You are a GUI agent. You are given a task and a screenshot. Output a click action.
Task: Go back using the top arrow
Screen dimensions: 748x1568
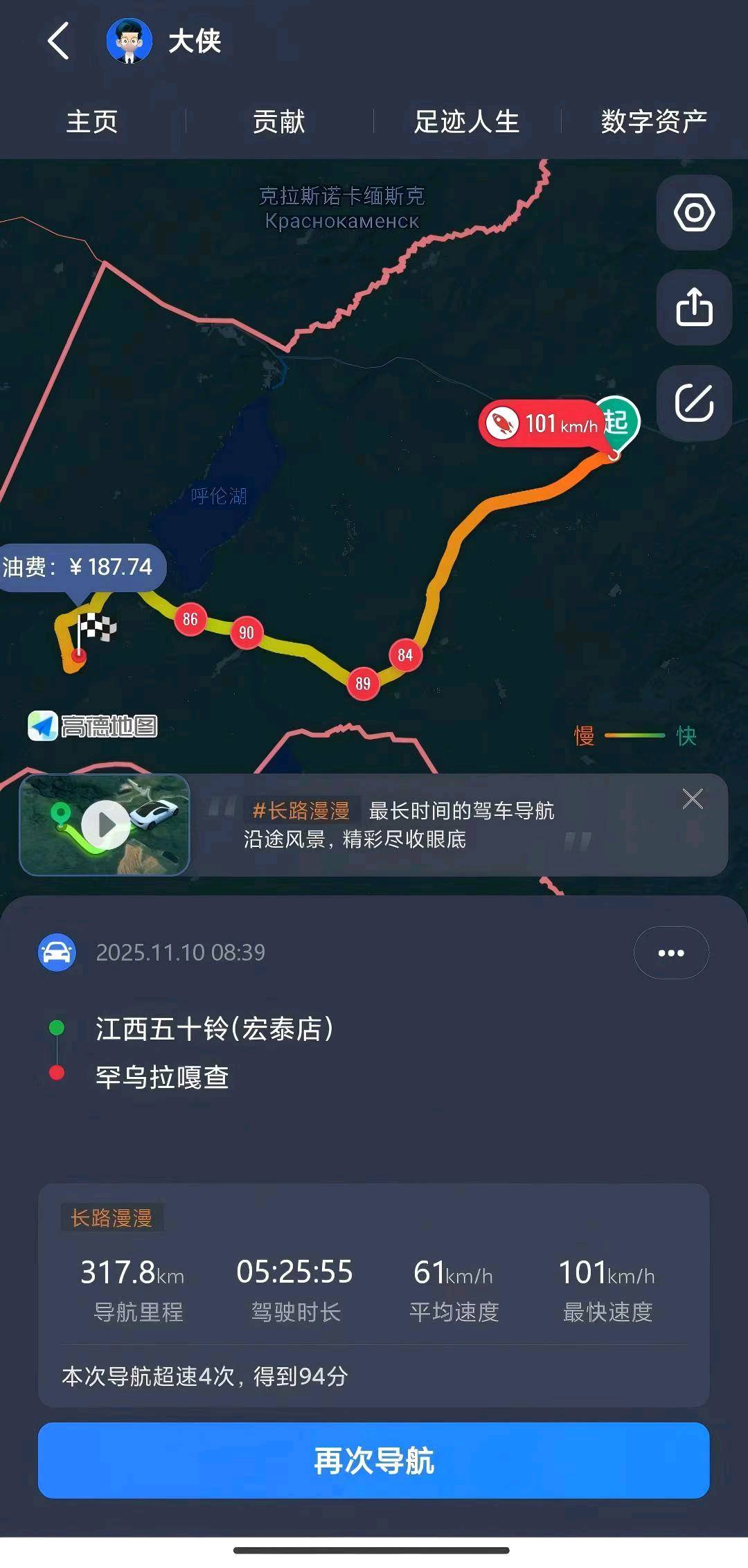59,41
